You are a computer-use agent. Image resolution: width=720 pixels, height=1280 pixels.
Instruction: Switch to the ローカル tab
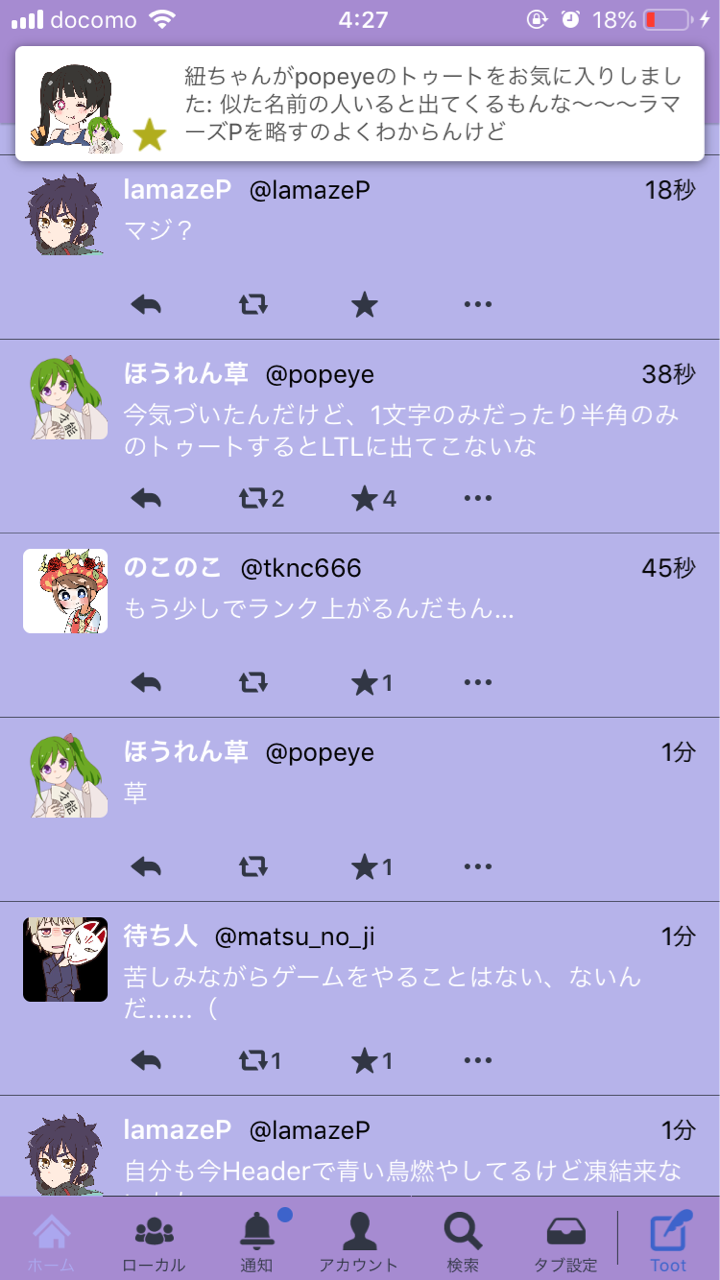(x=153, y=1242)
